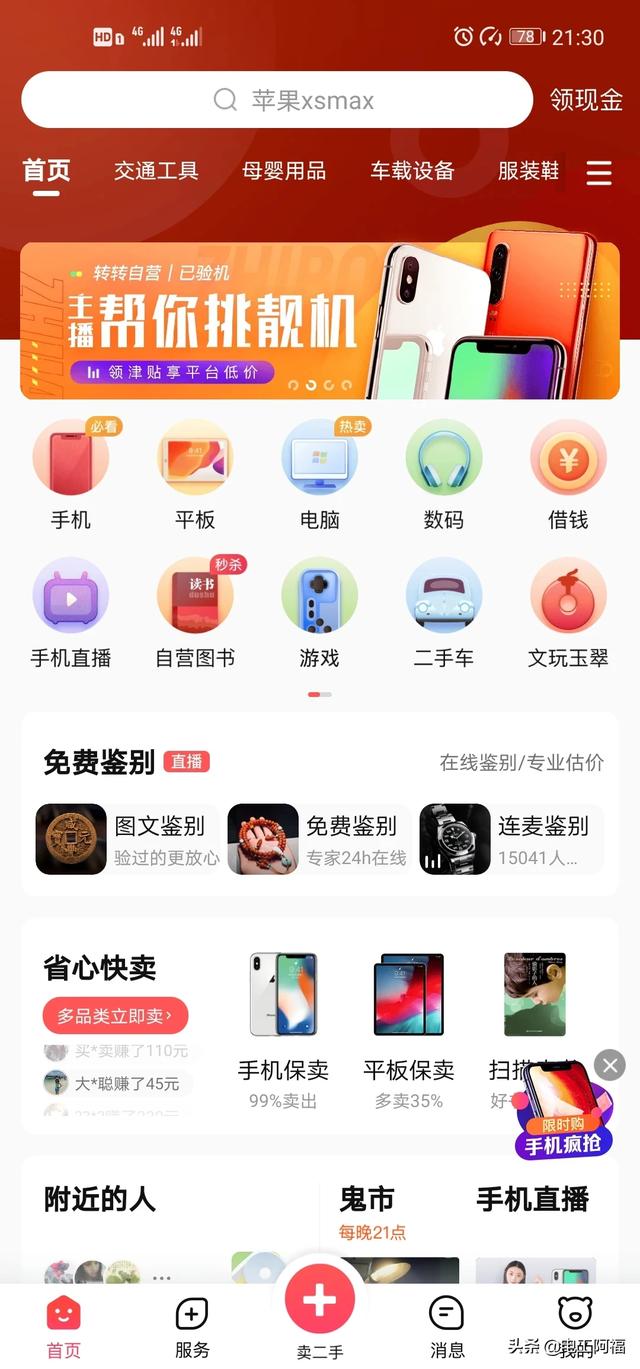Open 手机保卖 selling option
Screen dimensions: 640x1369
pos(283,1028)
